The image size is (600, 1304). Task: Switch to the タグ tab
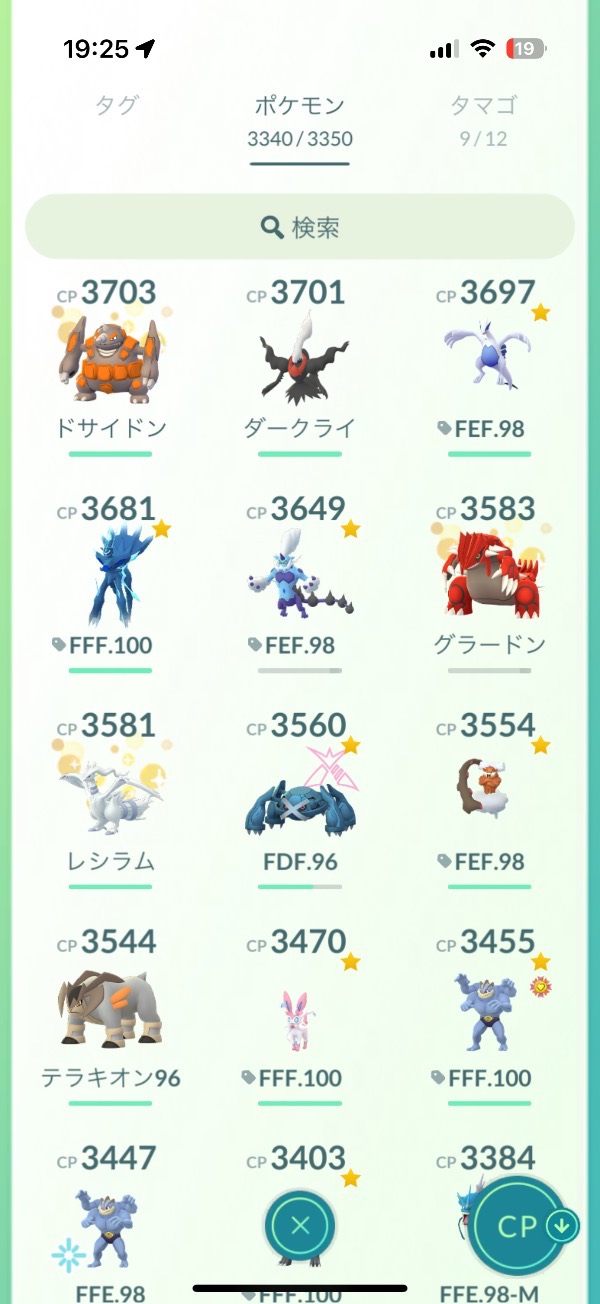pyautogui.click(x=116, y=106)
